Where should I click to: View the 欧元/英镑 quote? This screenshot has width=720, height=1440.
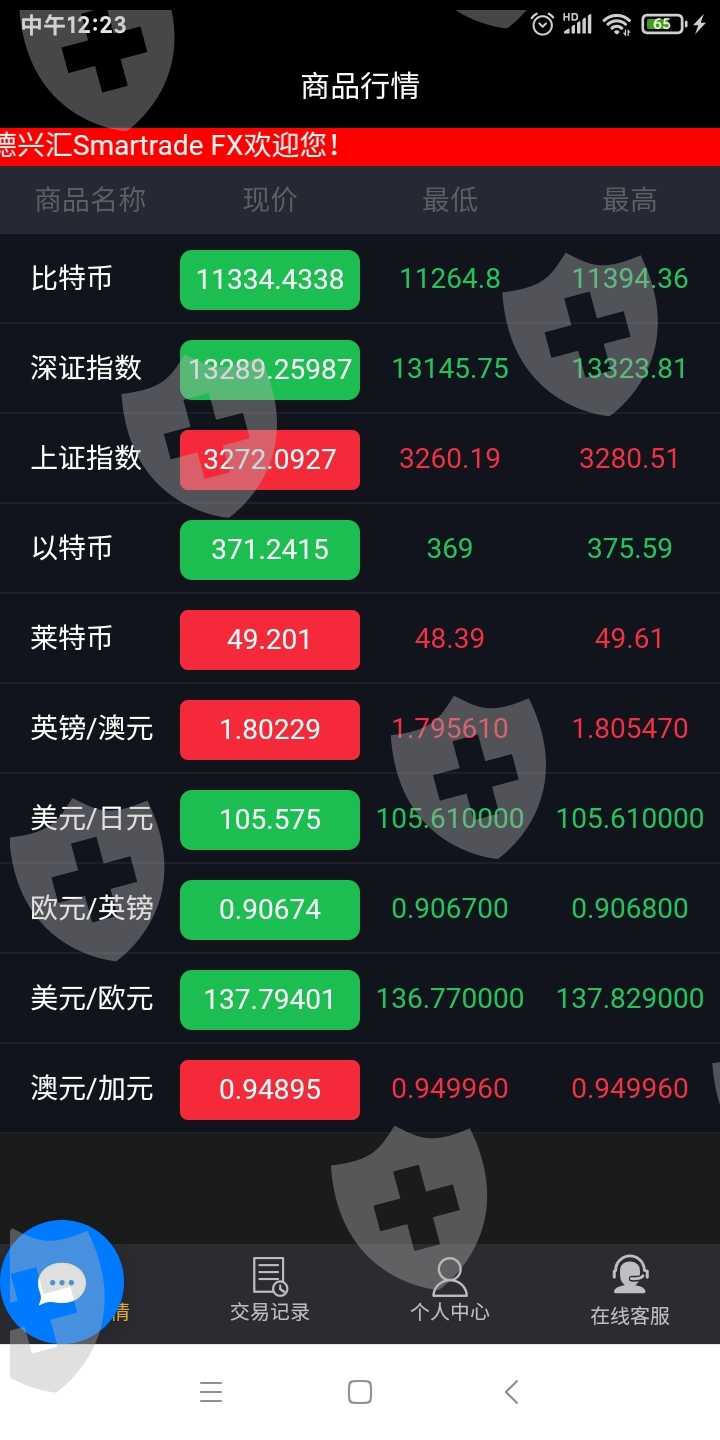pos(360,909)
